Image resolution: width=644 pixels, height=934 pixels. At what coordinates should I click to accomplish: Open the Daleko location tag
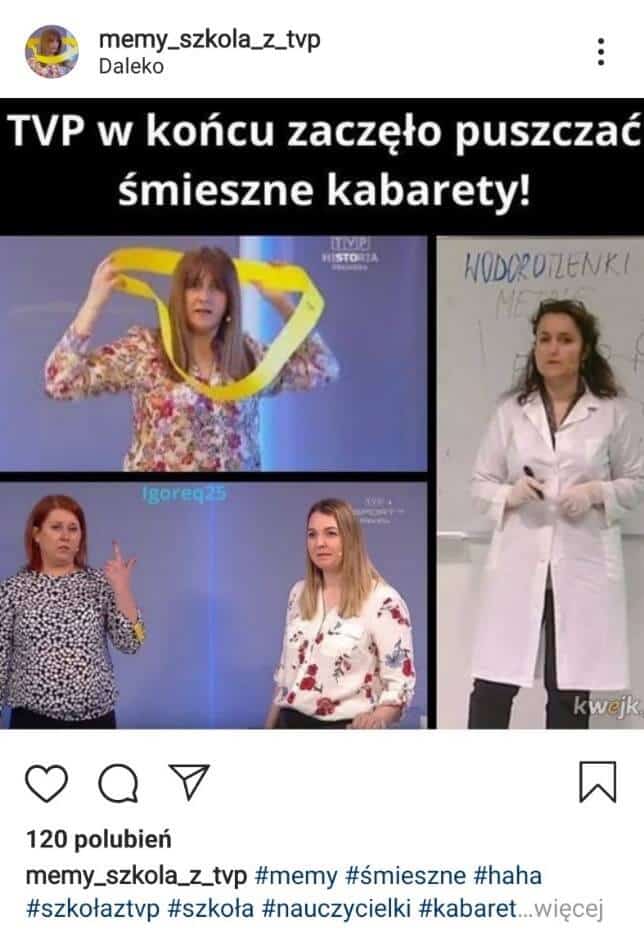pyautogui.click(x=131, y=67)
